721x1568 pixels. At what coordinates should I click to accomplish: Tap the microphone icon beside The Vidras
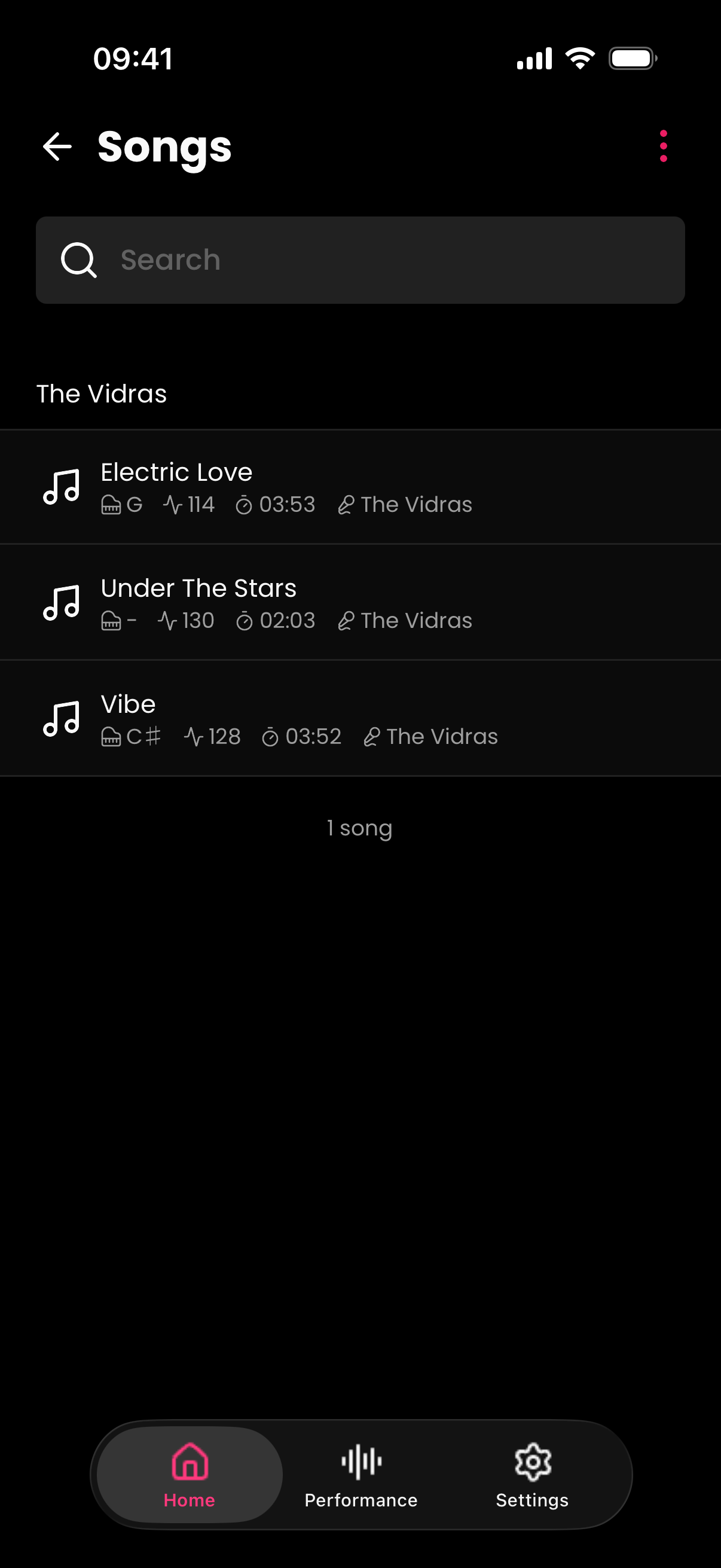click(347, 505)
